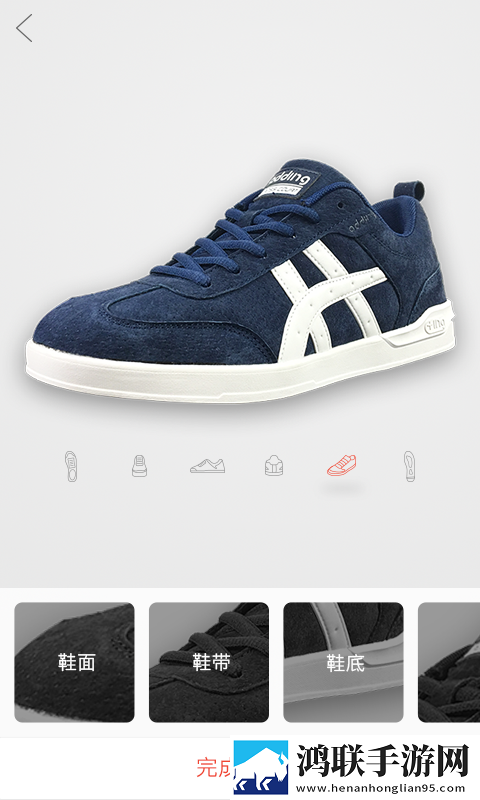Open the 鞋面 upper customization tile
480x800 pixels.
[74, 662]
